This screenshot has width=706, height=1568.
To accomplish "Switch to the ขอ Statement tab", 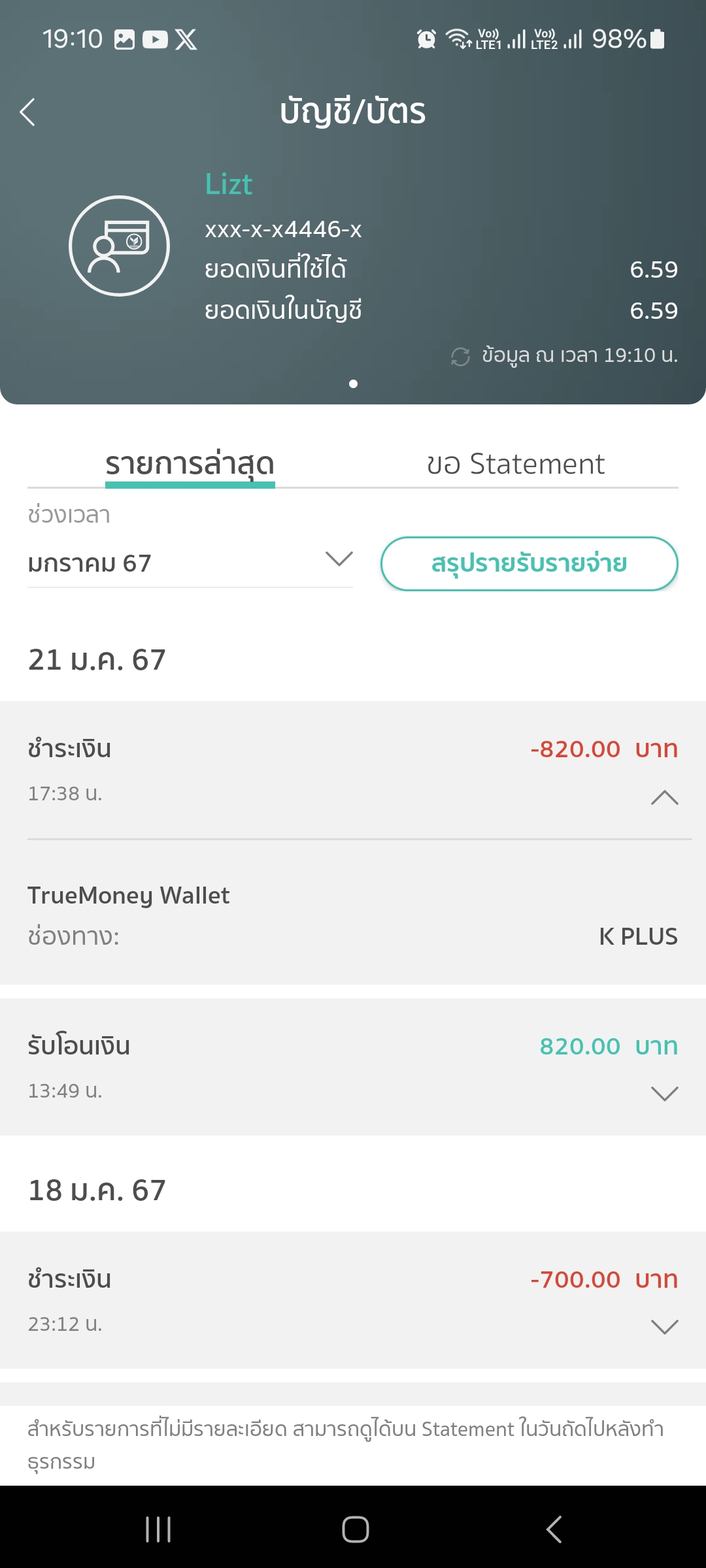I will (x=516, y=464).
